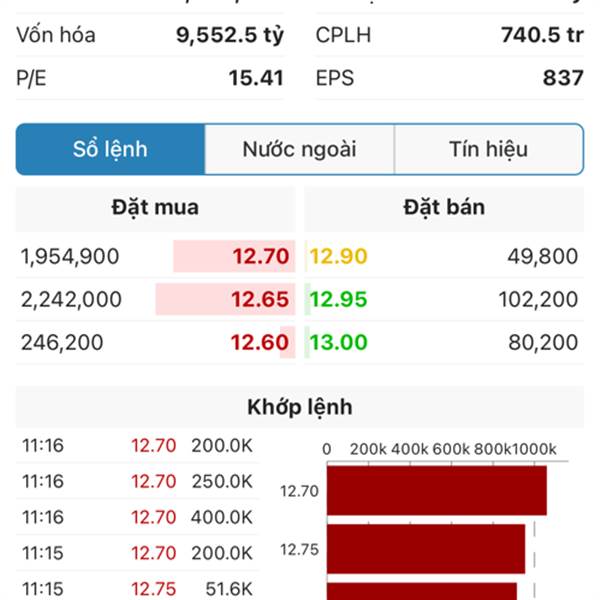Switch to the Nước ngoài tab
The height and width of the screenshot is (600, 600).
coord(299,150)
